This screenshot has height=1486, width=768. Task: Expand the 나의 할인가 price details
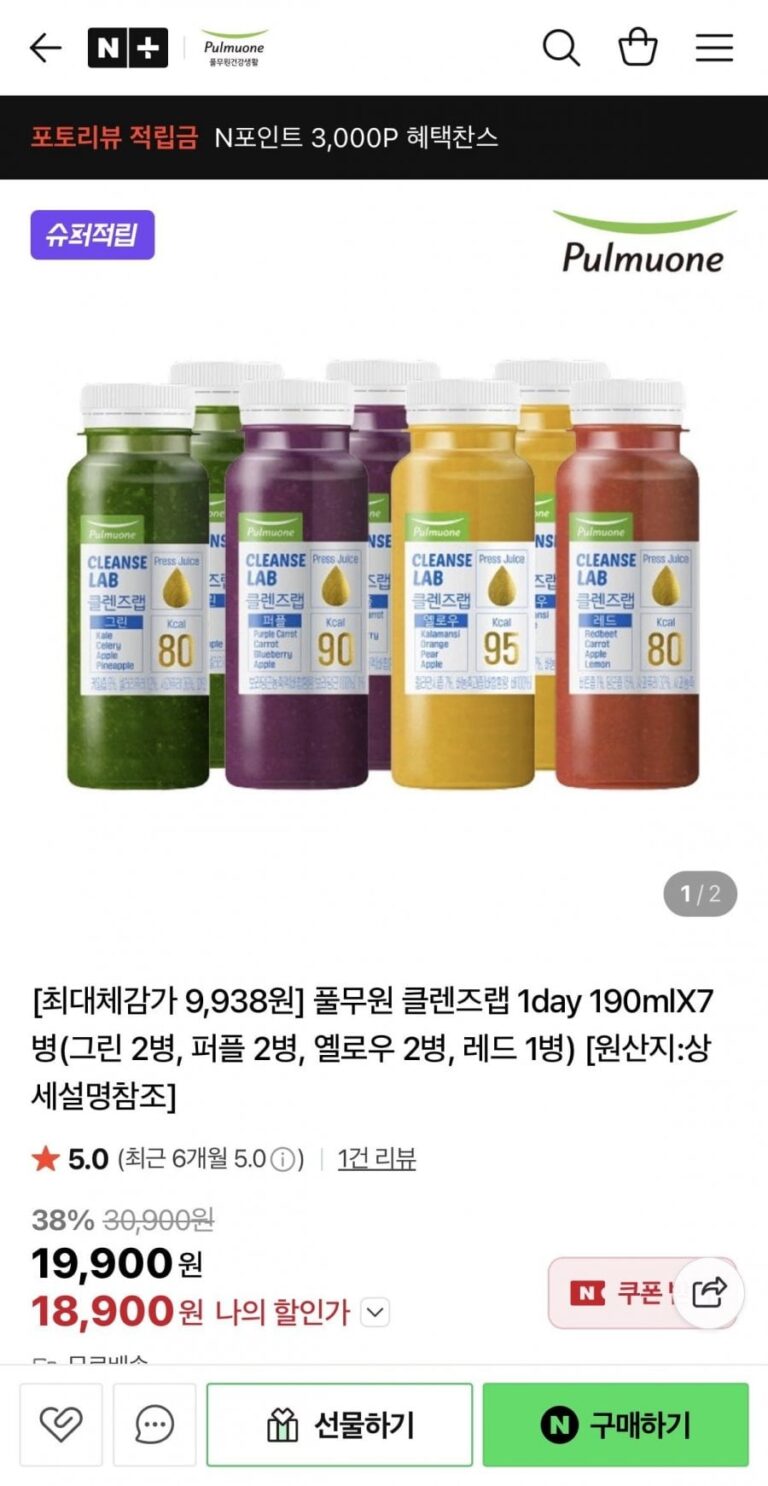[374, 1312]
